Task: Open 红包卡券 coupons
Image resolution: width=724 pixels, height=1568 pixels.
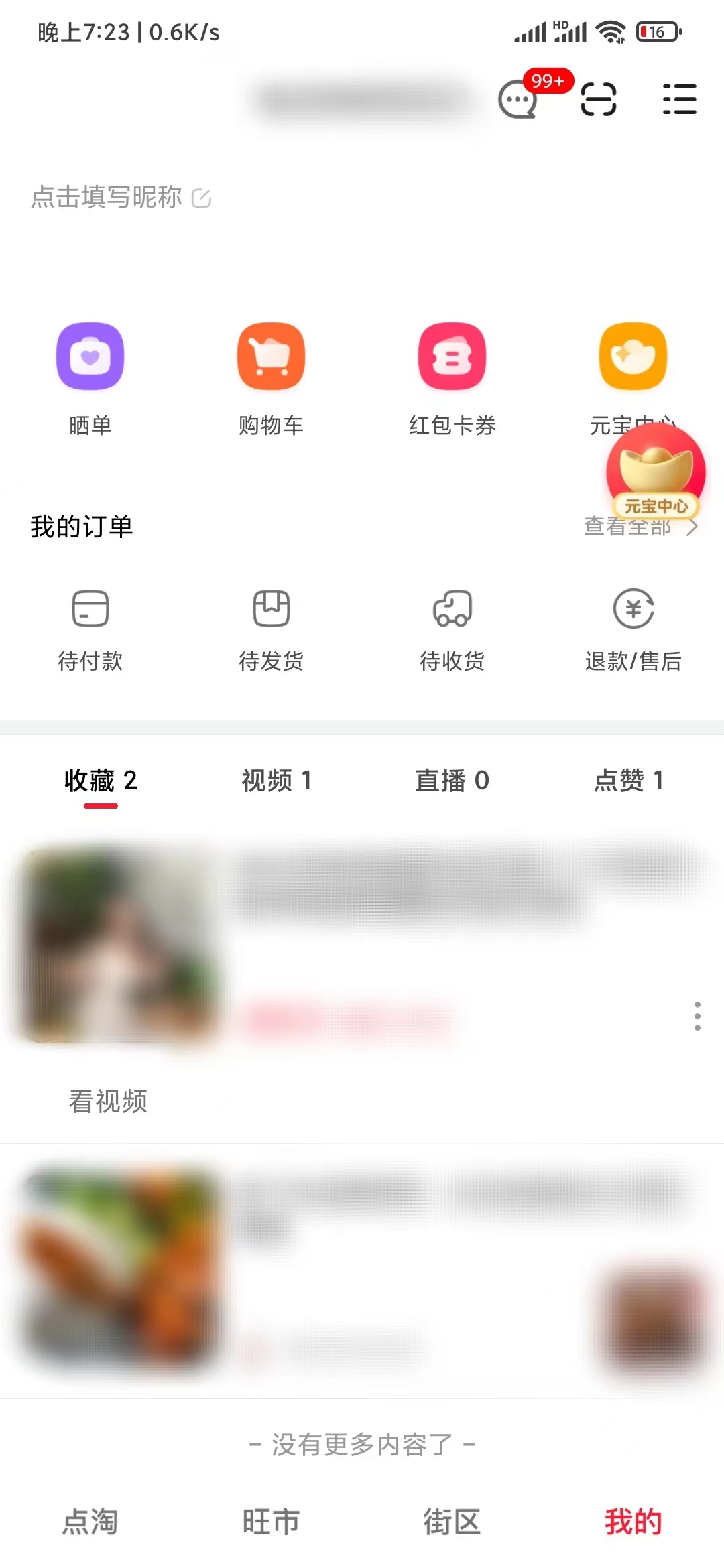Action: click(x=452, y=375)
